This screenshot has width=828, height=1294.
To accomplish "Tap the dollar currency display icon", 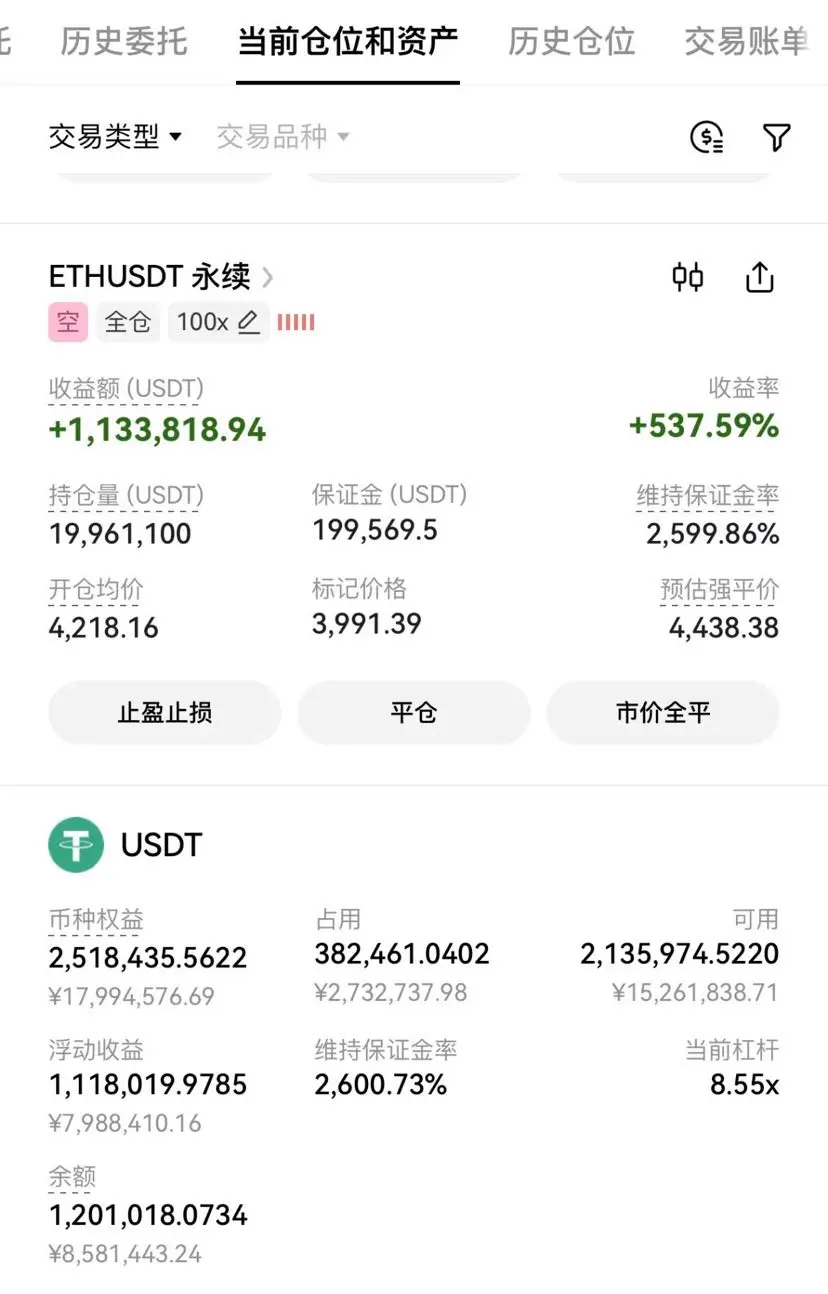I will coord(707,137).
